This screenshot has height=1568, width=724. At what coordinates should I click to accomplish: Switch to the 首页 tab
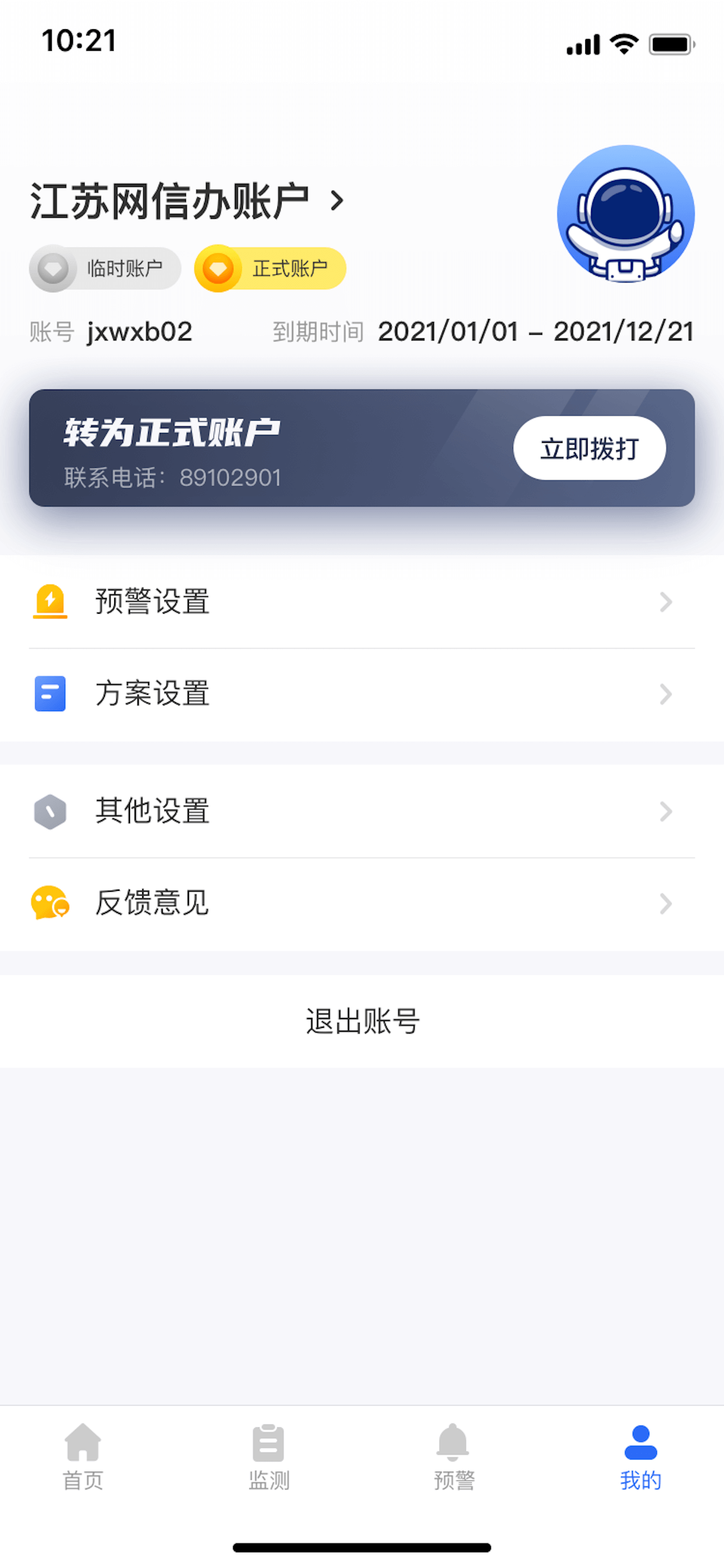coord(83,1456)
